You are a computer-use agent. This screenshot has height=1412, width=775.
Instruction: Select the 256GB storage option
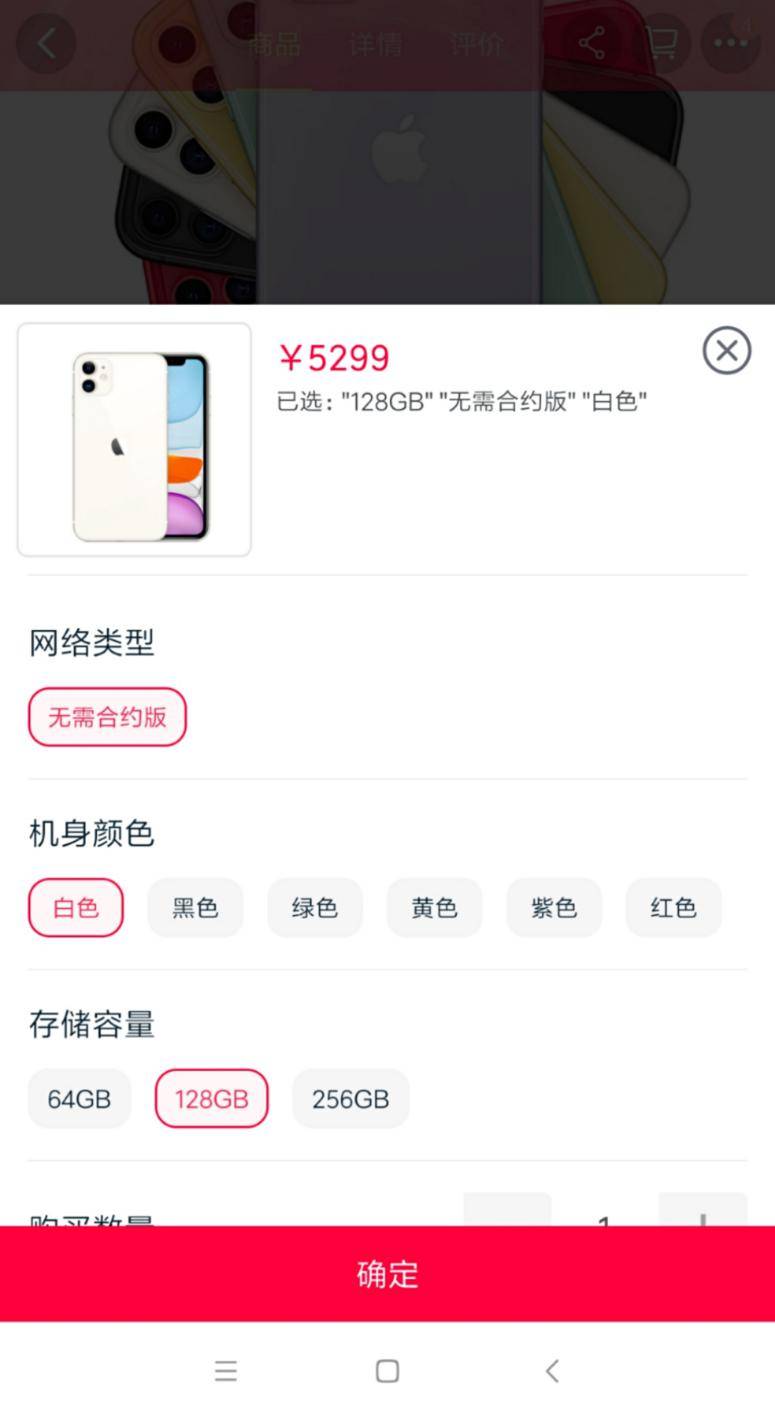pyautogui.click(x=351, y=1099)
